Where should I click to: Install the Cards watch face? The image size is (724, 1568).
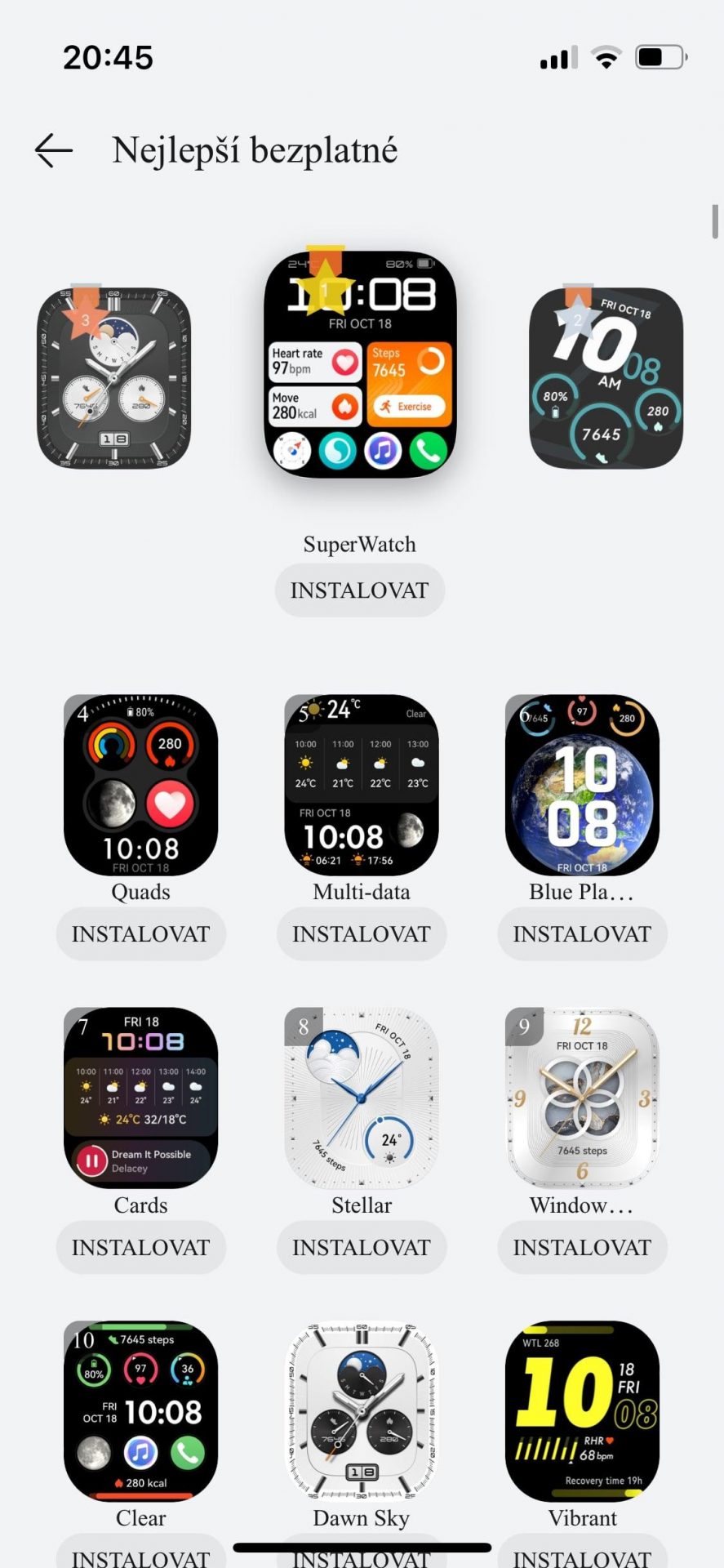point(141,1247)
